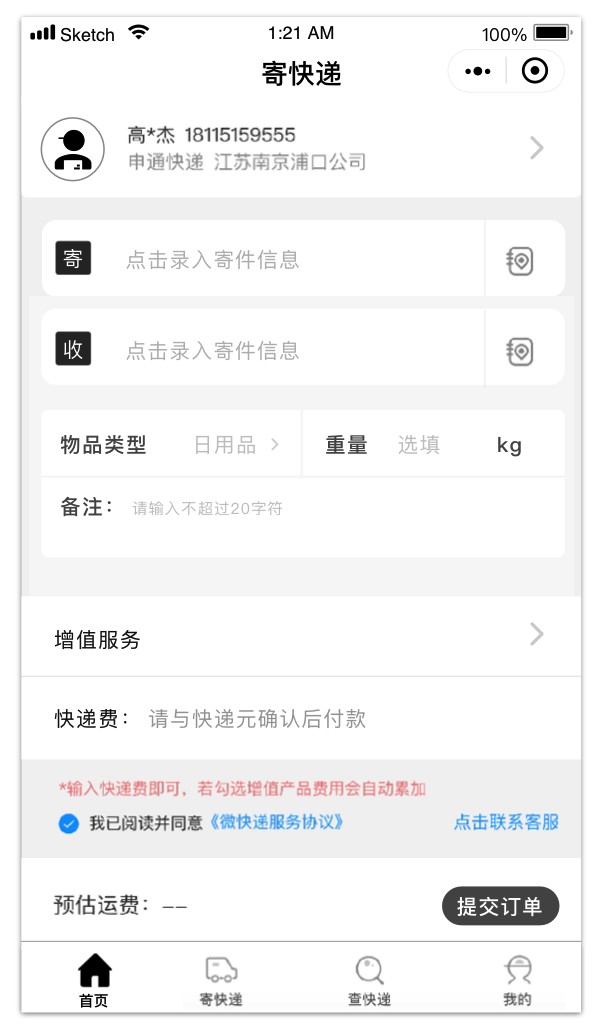Switch to 寄快递 tab
The width and height of the screenshot is (604, 1026).
[x=221, y=980]
